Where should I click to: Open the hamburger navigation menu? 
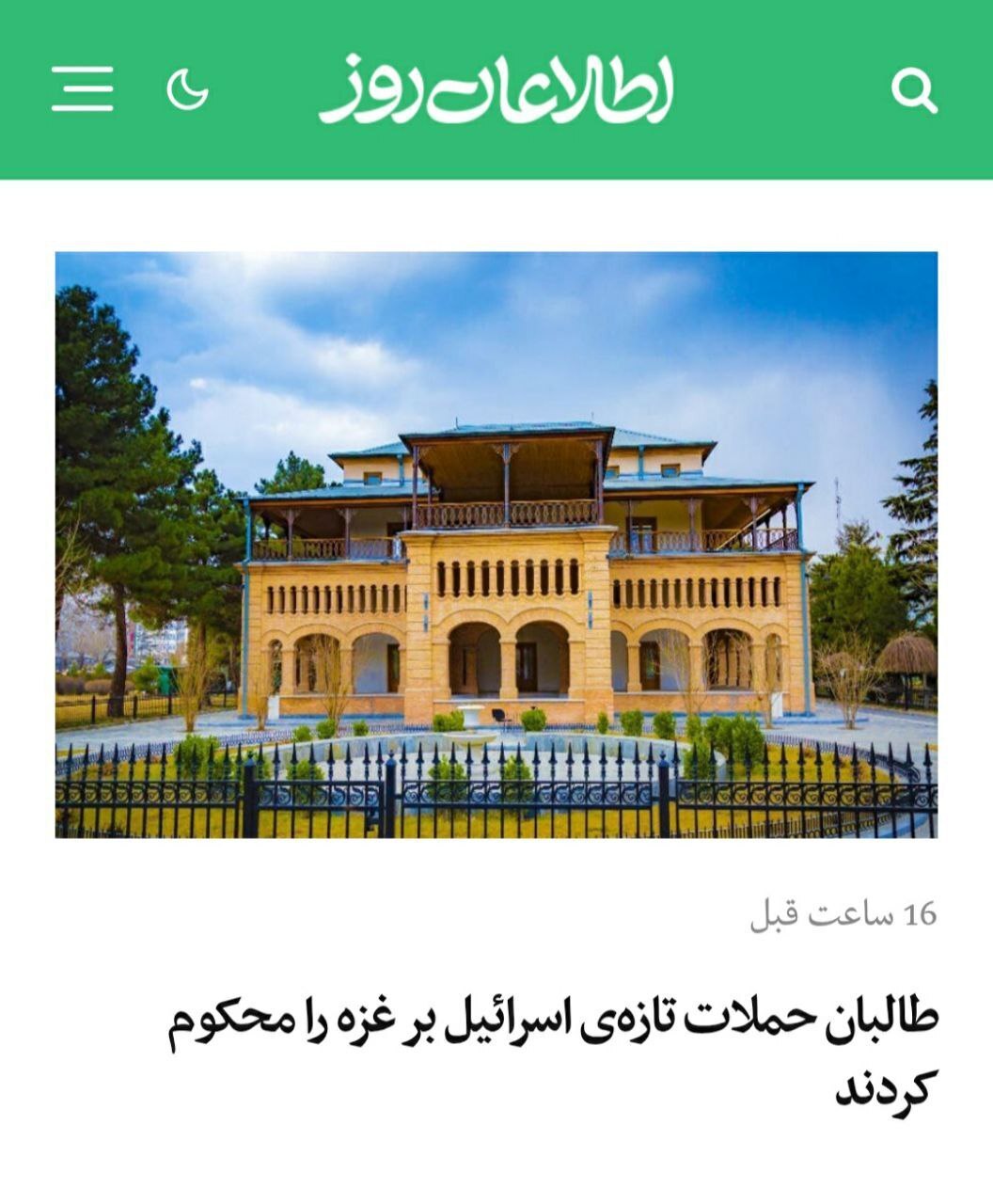(x=83, y=89)
